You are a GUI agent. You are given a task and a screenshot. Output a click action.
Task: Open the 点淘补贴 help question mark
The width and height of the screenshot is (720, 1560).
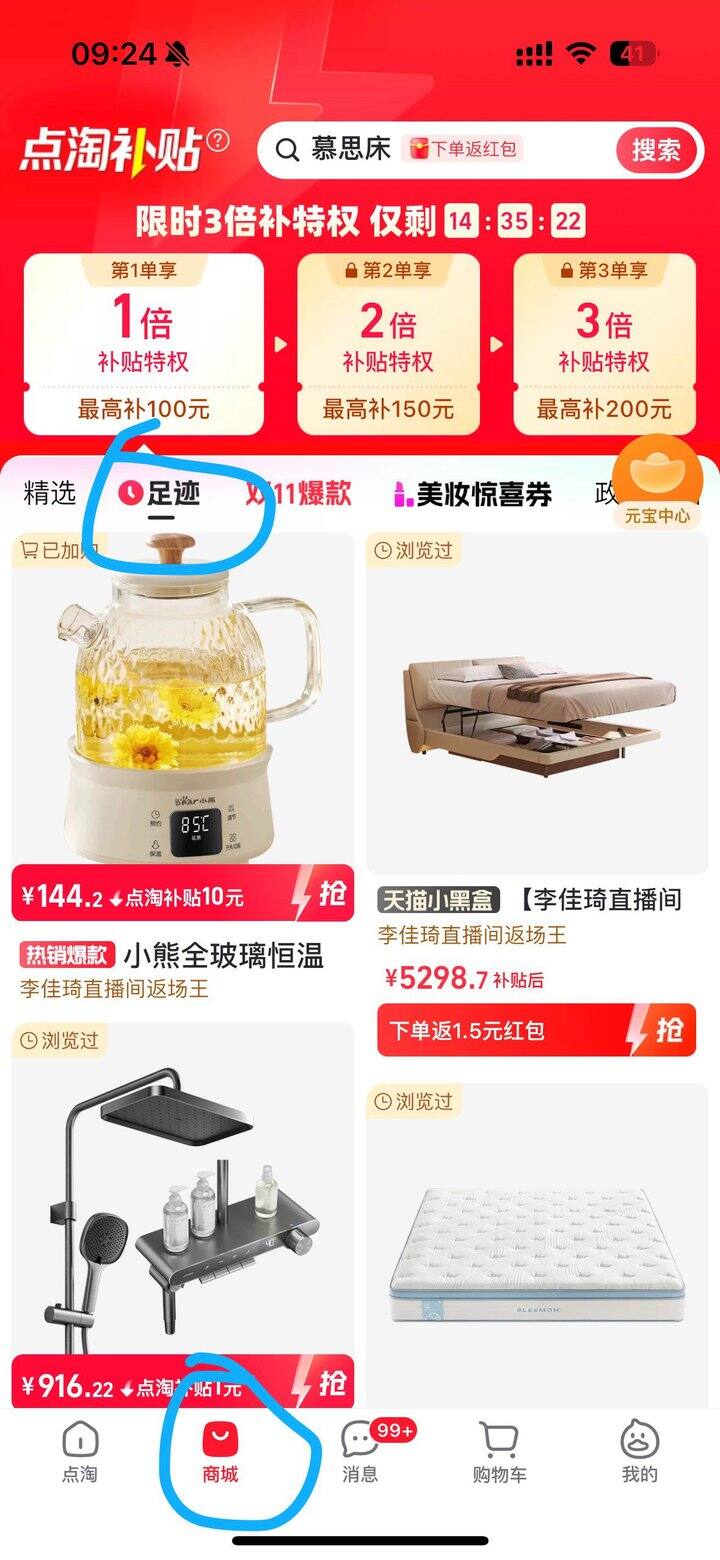point(217,140)
